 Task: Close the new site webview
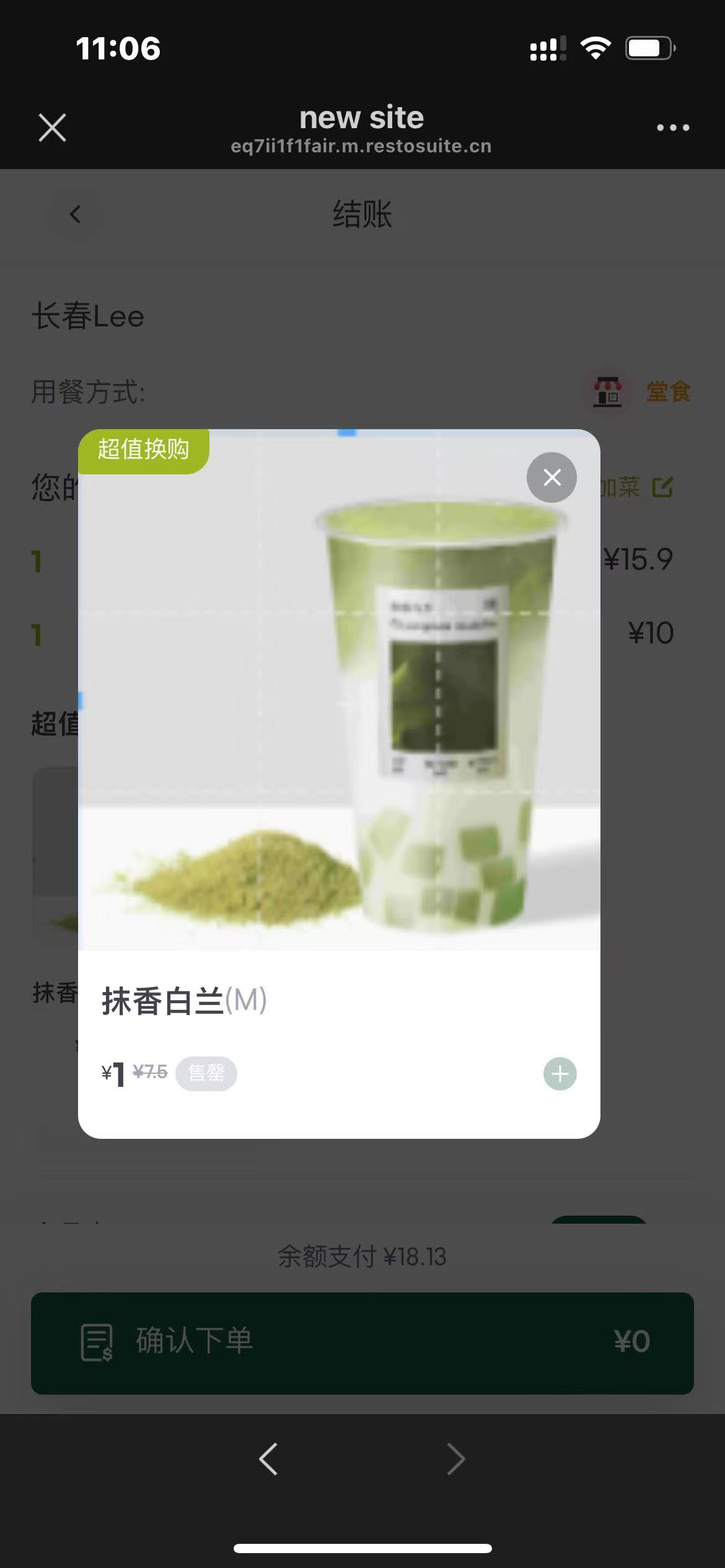coord(52,128)
